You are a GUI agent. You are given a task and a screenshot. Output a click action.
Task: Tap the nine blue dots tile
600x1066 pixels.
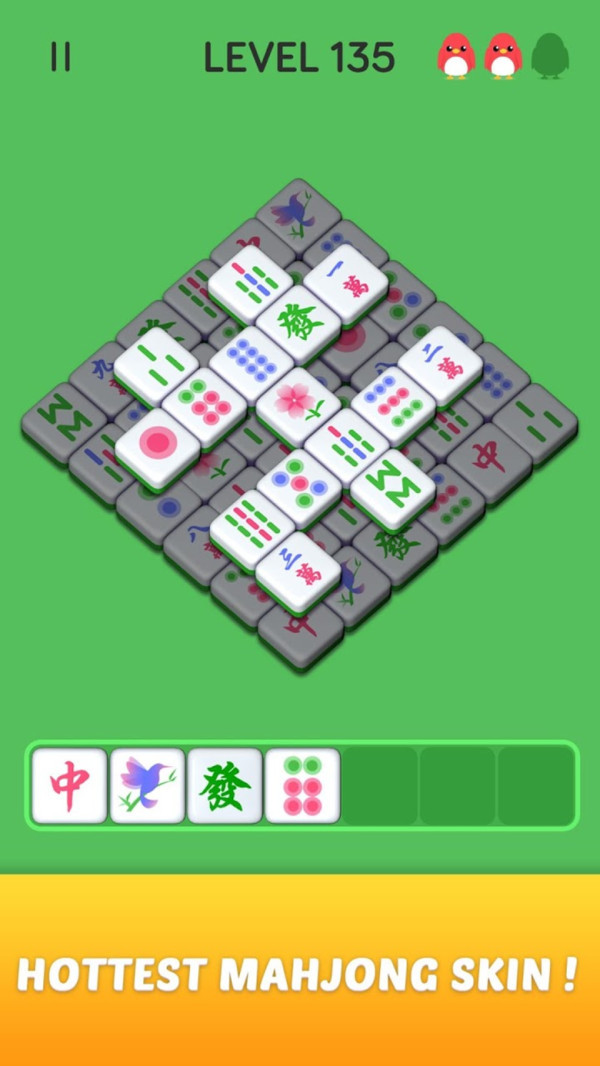(250, 360)
